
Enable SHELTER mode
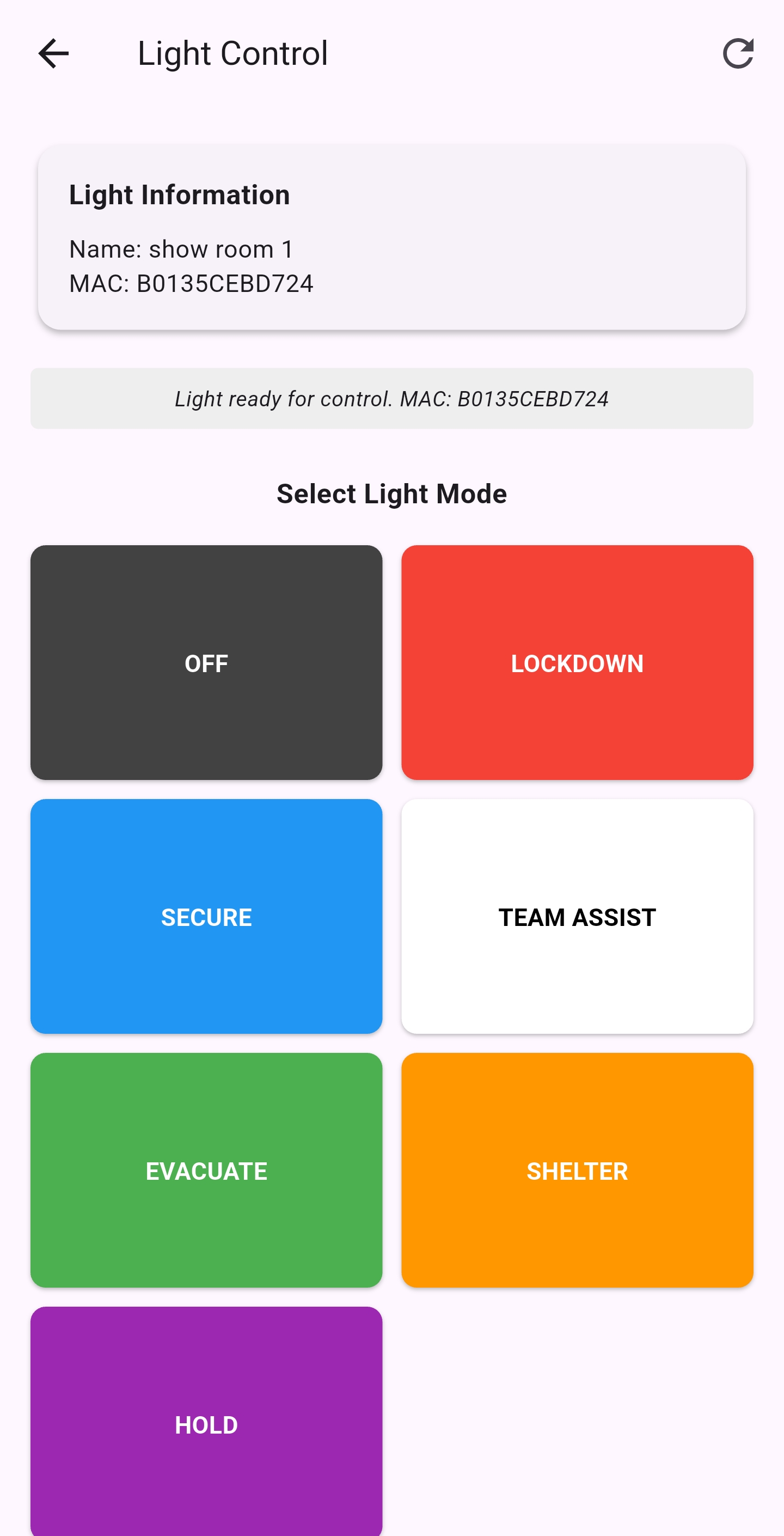pyautogui.click(x=577, y=1171)
